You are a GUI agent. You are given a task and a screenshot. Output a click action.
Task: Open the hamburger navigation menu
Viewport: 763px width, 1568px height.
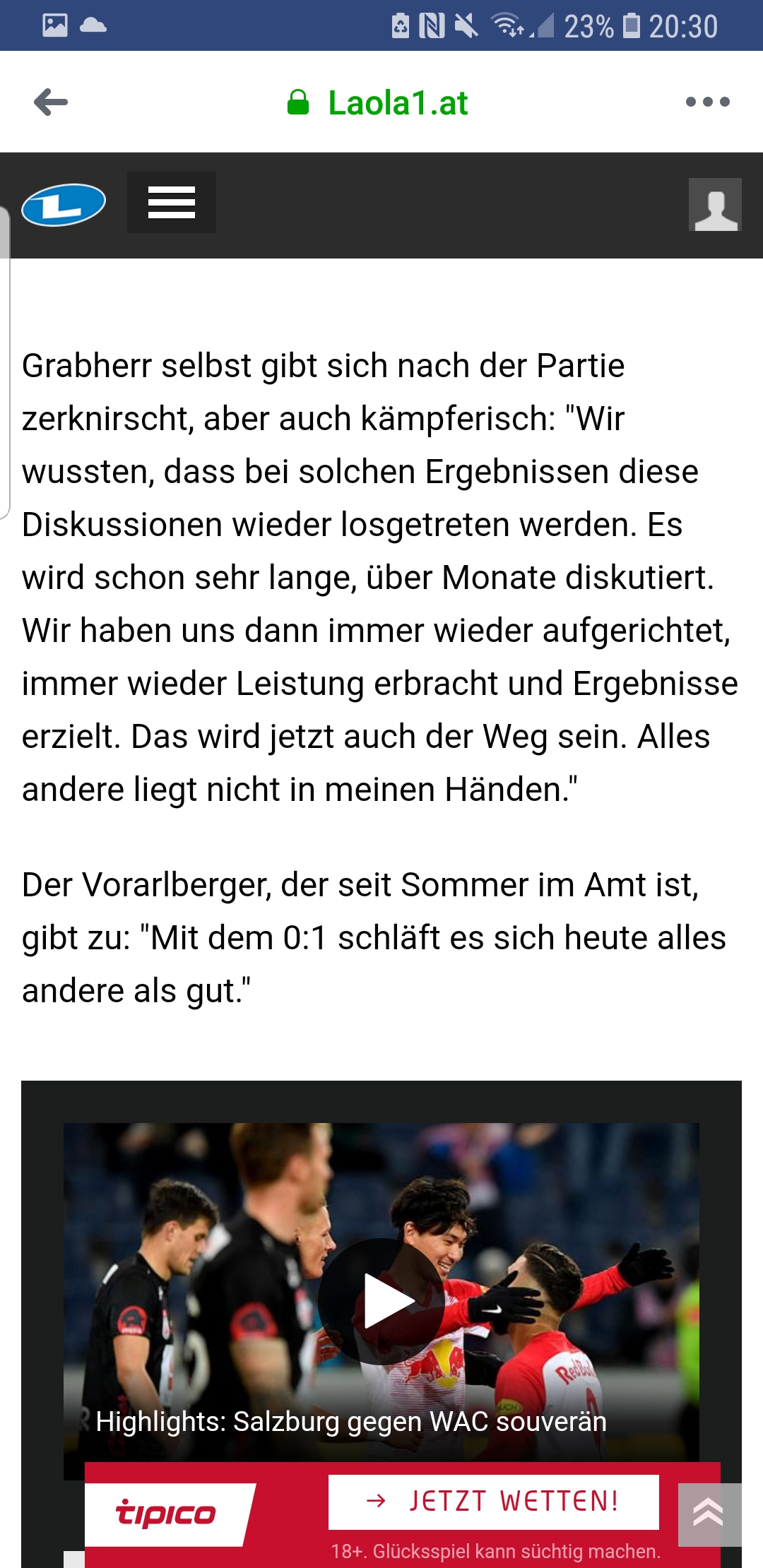pos(172,203)
